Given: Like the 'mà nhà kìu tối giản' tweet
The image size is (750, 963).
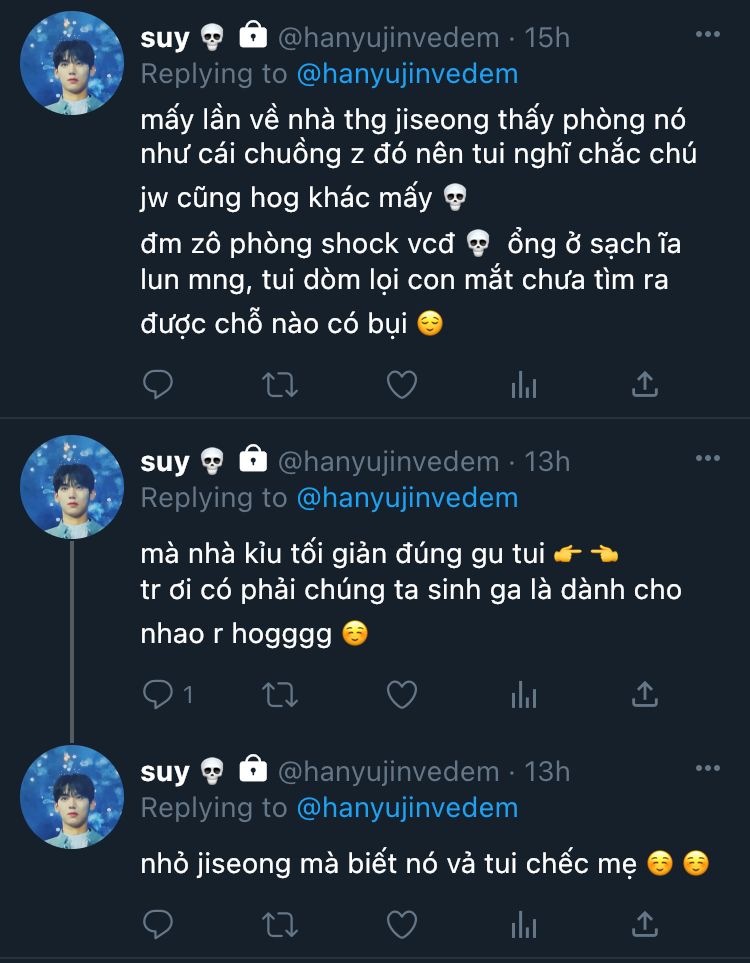Looking at the screenshot, I should [402, 694].
